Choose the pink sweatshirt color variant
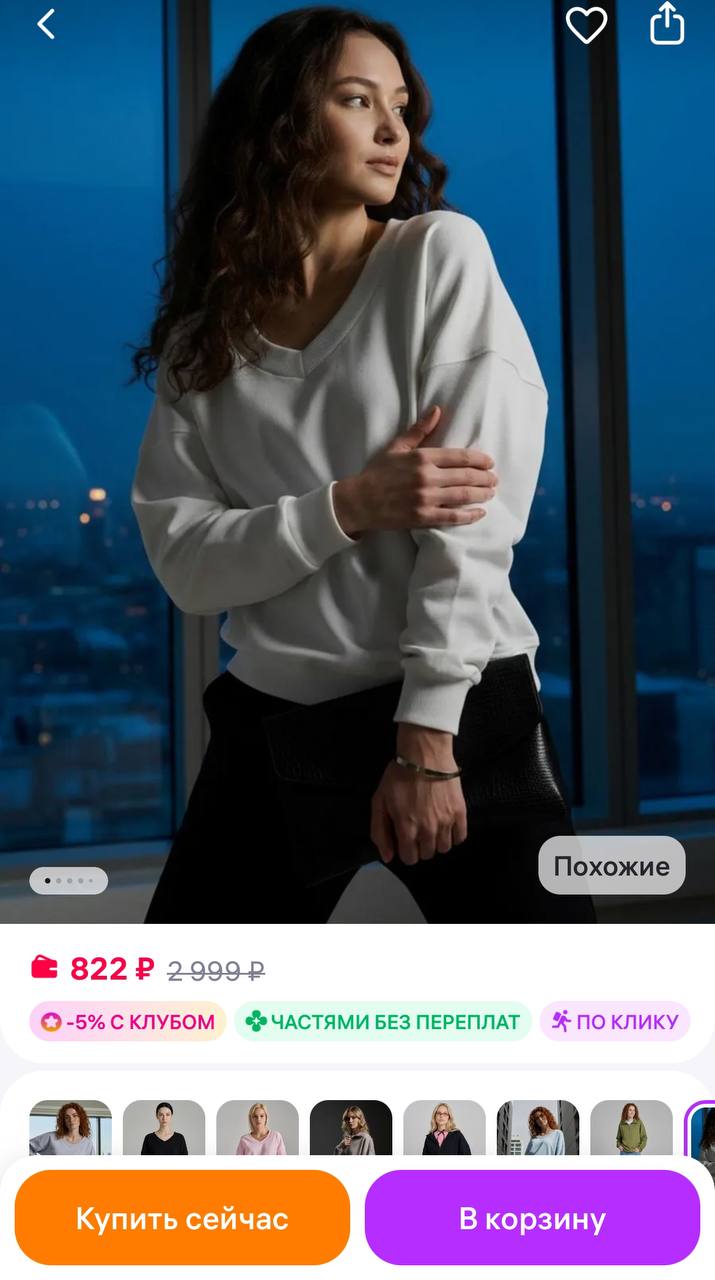 coord(257,1130)
